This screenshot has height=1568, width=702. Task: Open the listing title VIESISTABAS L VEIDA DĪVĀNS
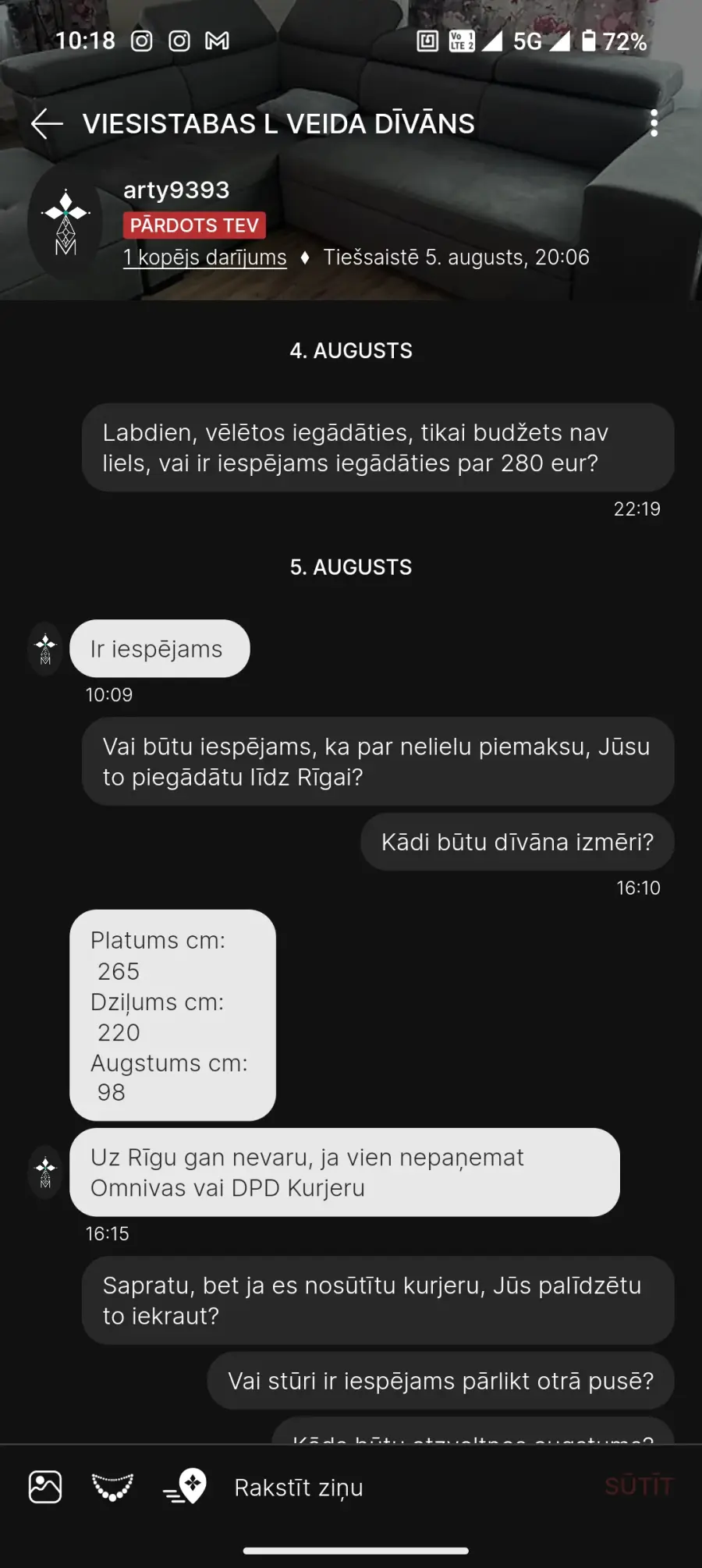point(278,124)
